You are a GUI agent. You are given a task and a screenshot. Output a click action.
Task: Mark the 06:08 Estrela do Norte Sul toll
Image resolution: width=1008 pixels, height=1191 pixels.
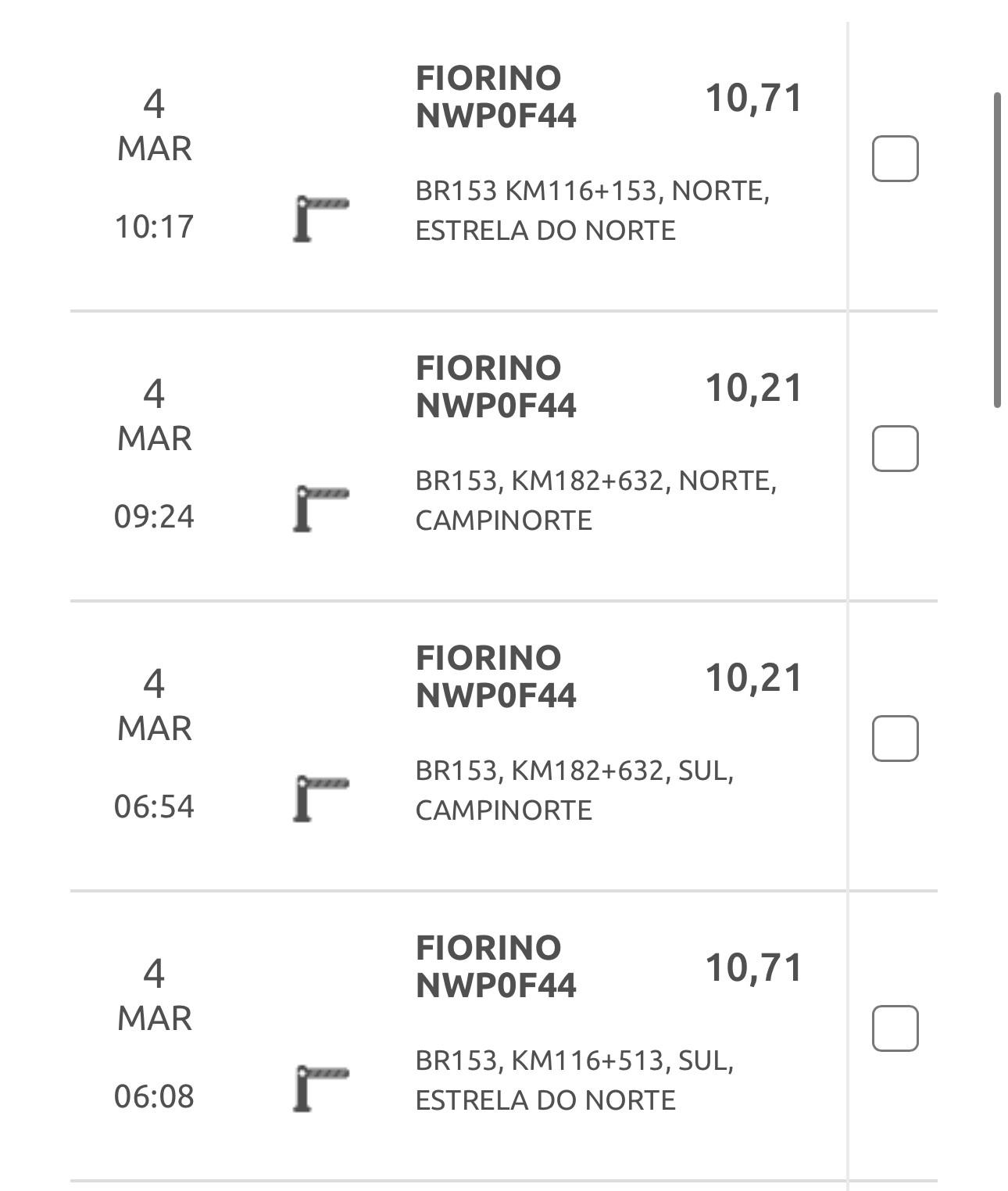point(895,1028)
